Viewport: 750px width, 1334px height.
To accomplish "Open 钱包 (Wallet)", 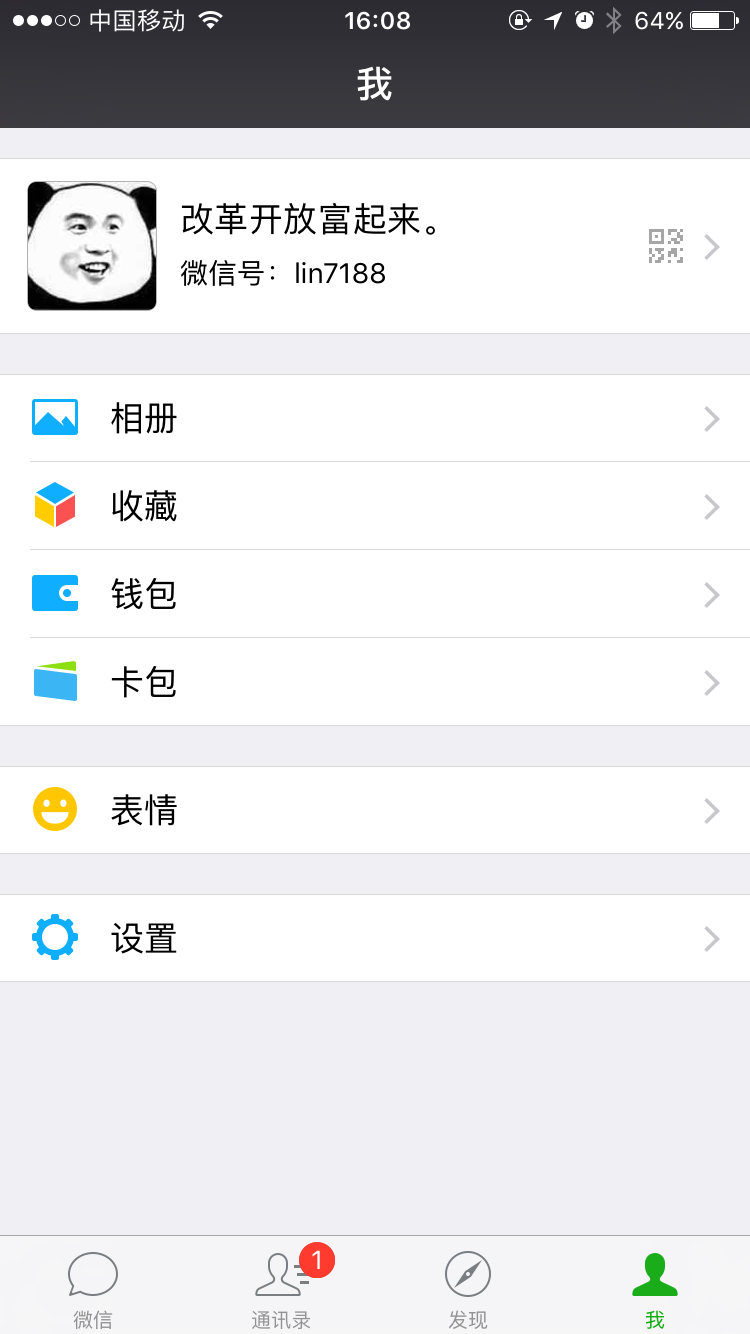I will [375, 594].
